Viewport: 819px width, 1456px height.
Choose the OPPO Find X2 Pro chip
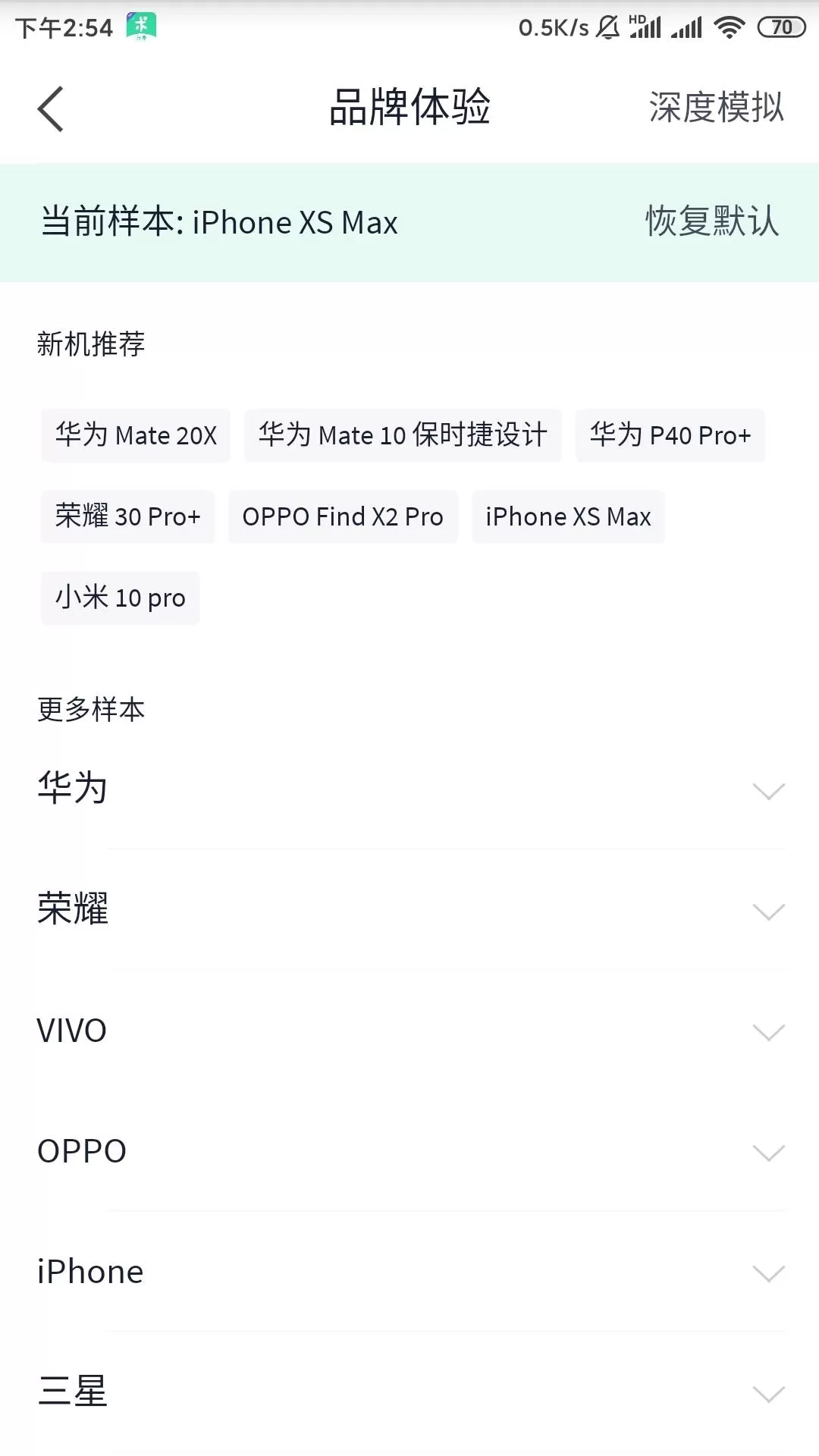coord(343,516)
